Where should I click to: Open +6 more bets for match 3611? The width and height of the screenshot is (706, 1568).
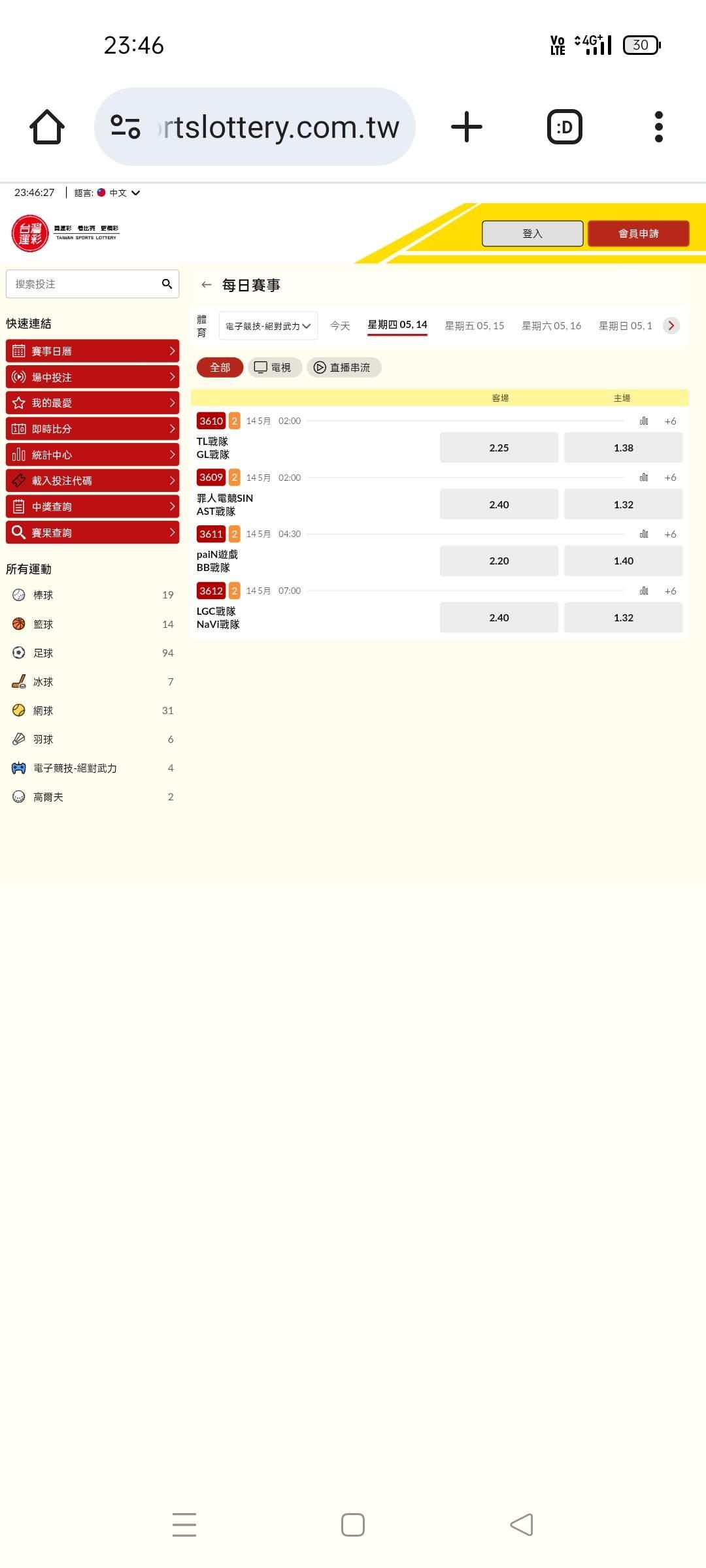coord(670,534)
